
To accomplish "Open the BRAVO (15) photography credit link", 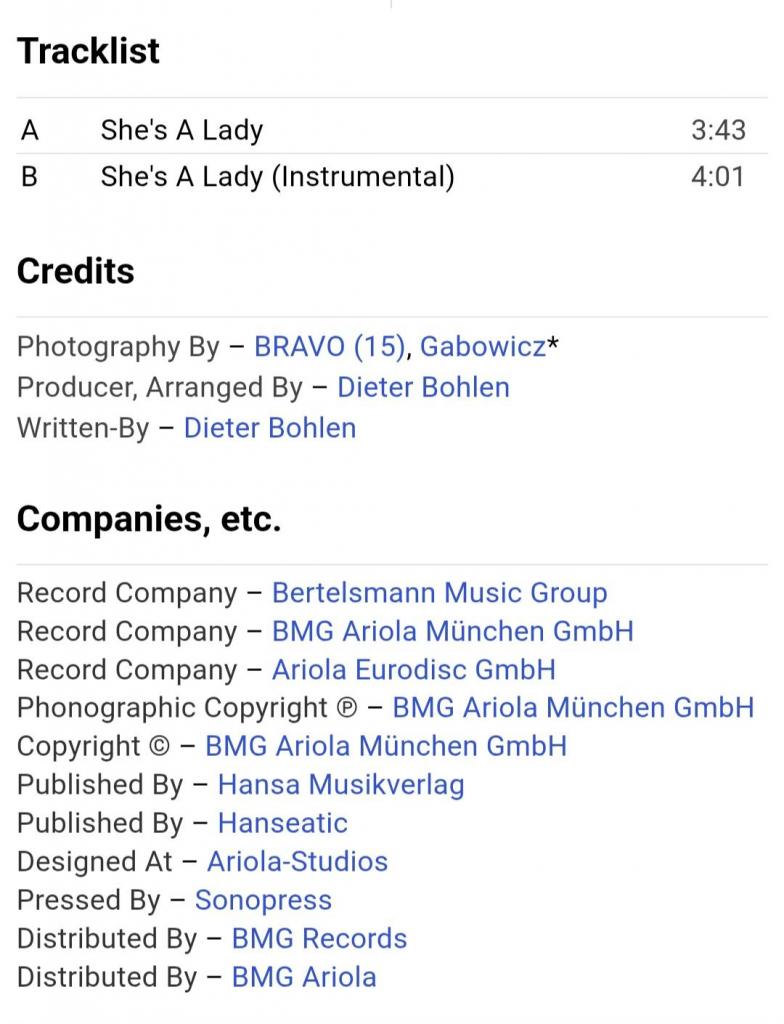I will (330, 347).
